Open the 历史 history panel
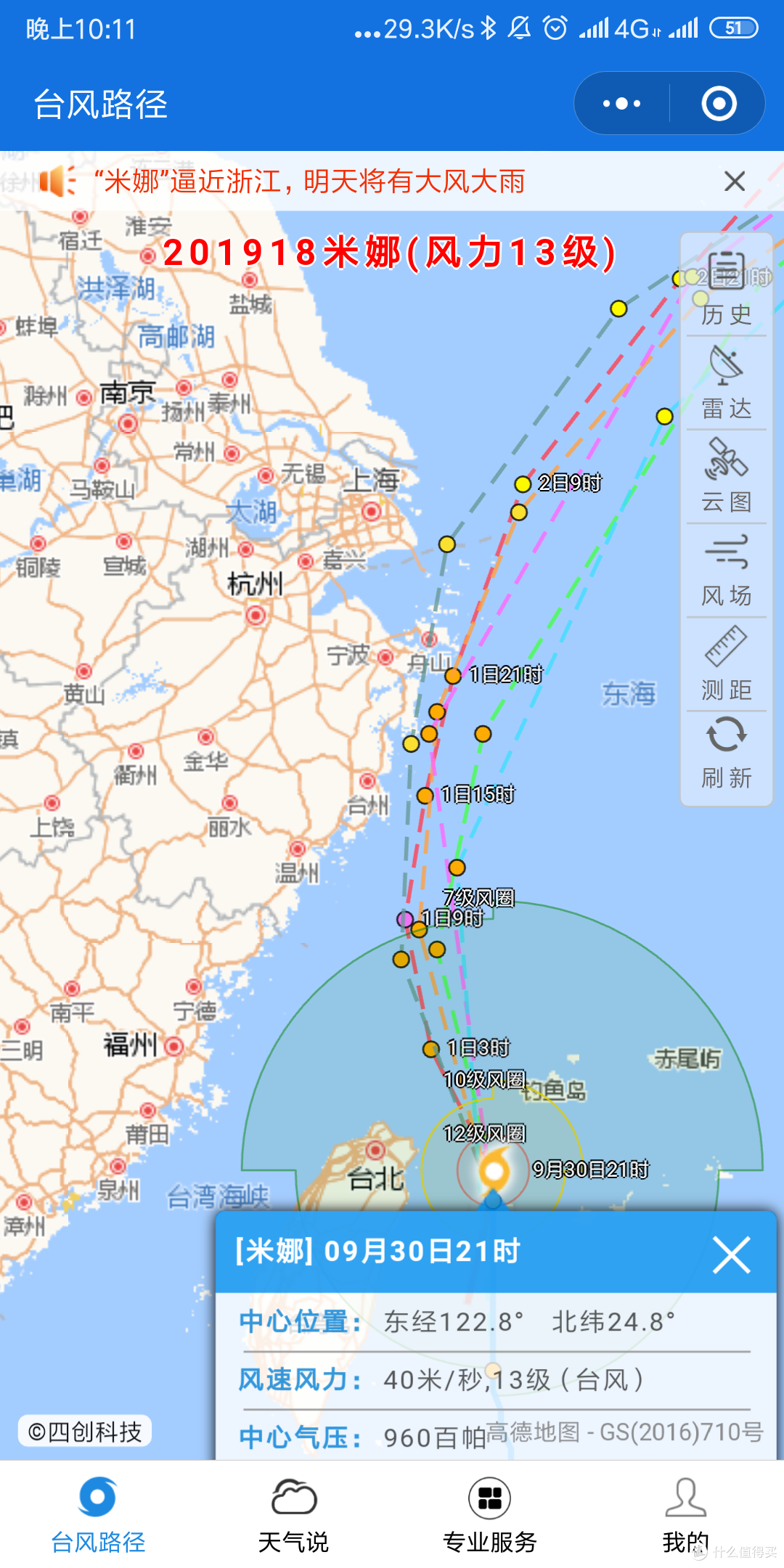This screenshot has height=1568, width=784. click(x=727, y=288)
